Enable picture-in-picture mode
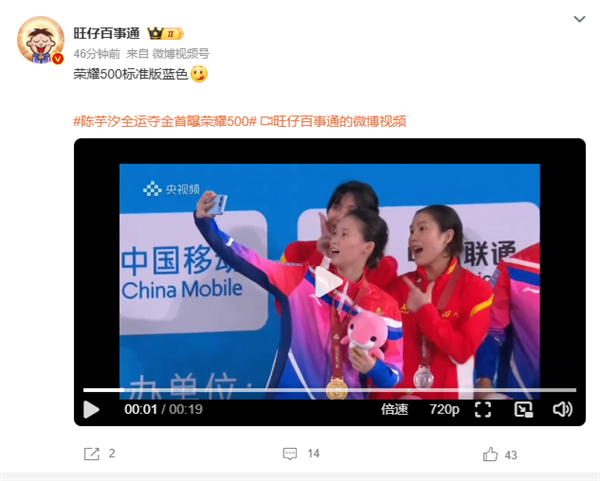 coord(523,409)
